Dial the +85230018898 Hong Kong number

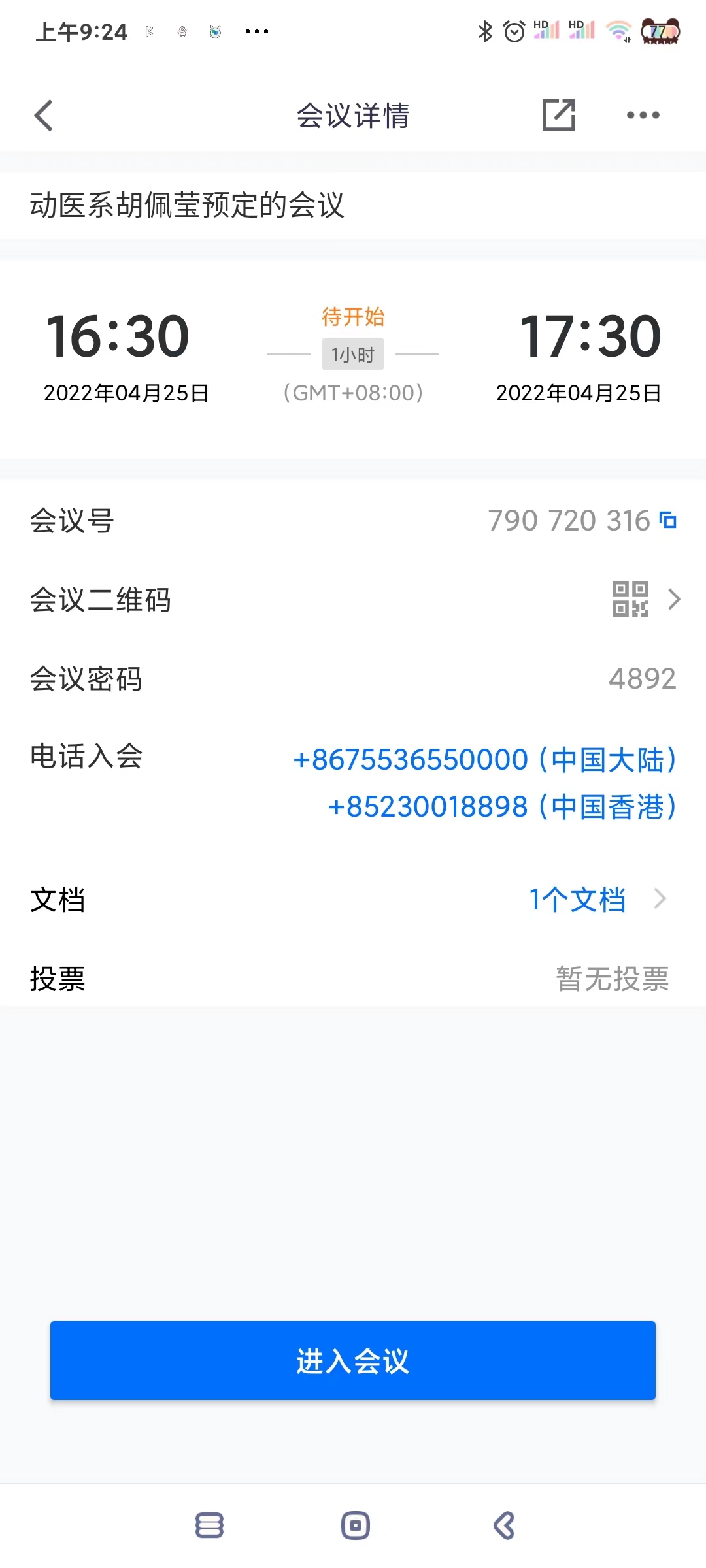501,807
